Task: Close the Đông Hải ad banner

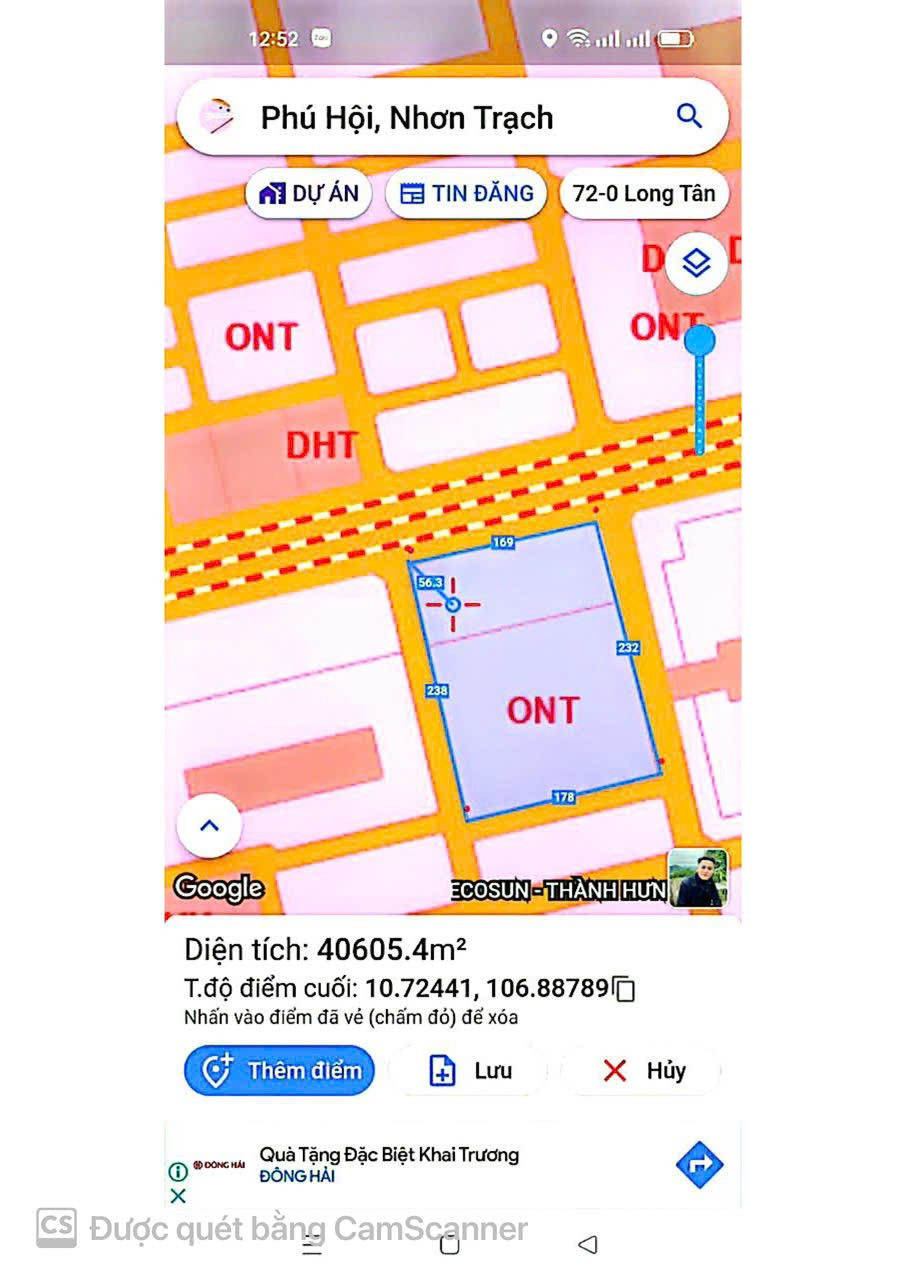Action: pos(178,1196)
